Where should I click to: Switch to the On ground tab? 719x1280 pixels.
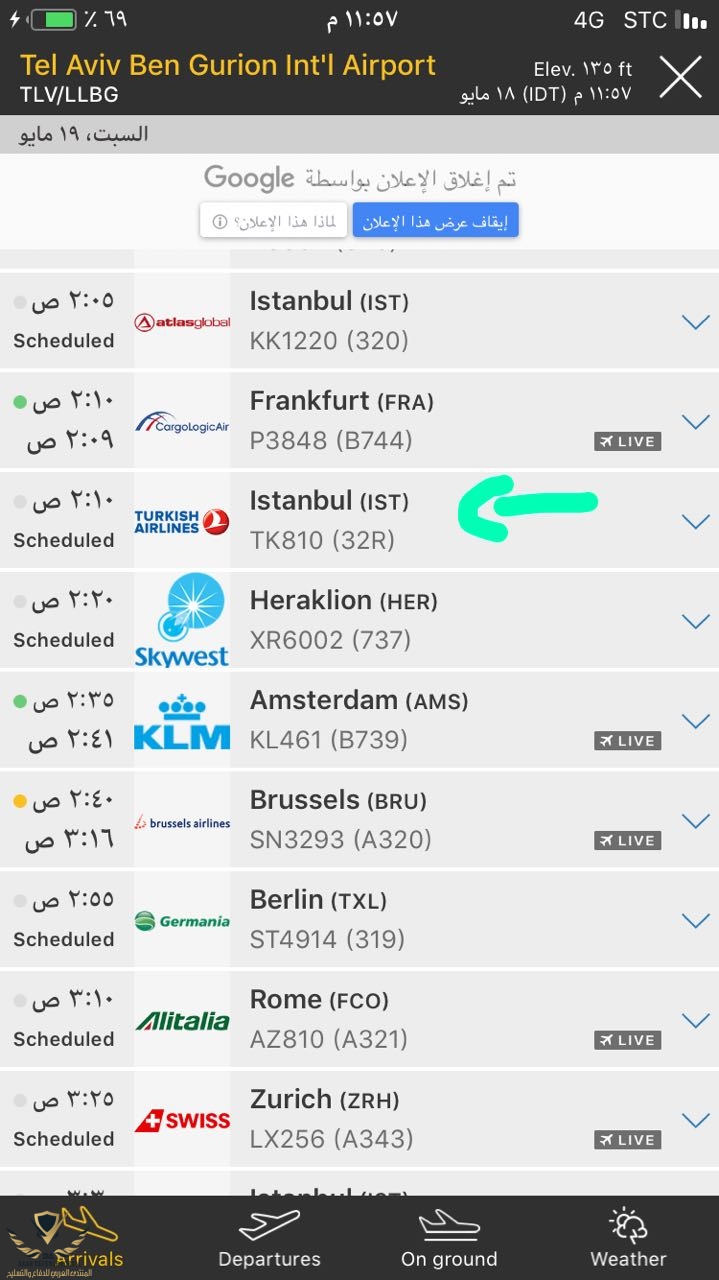click(x=449, y=1238)
